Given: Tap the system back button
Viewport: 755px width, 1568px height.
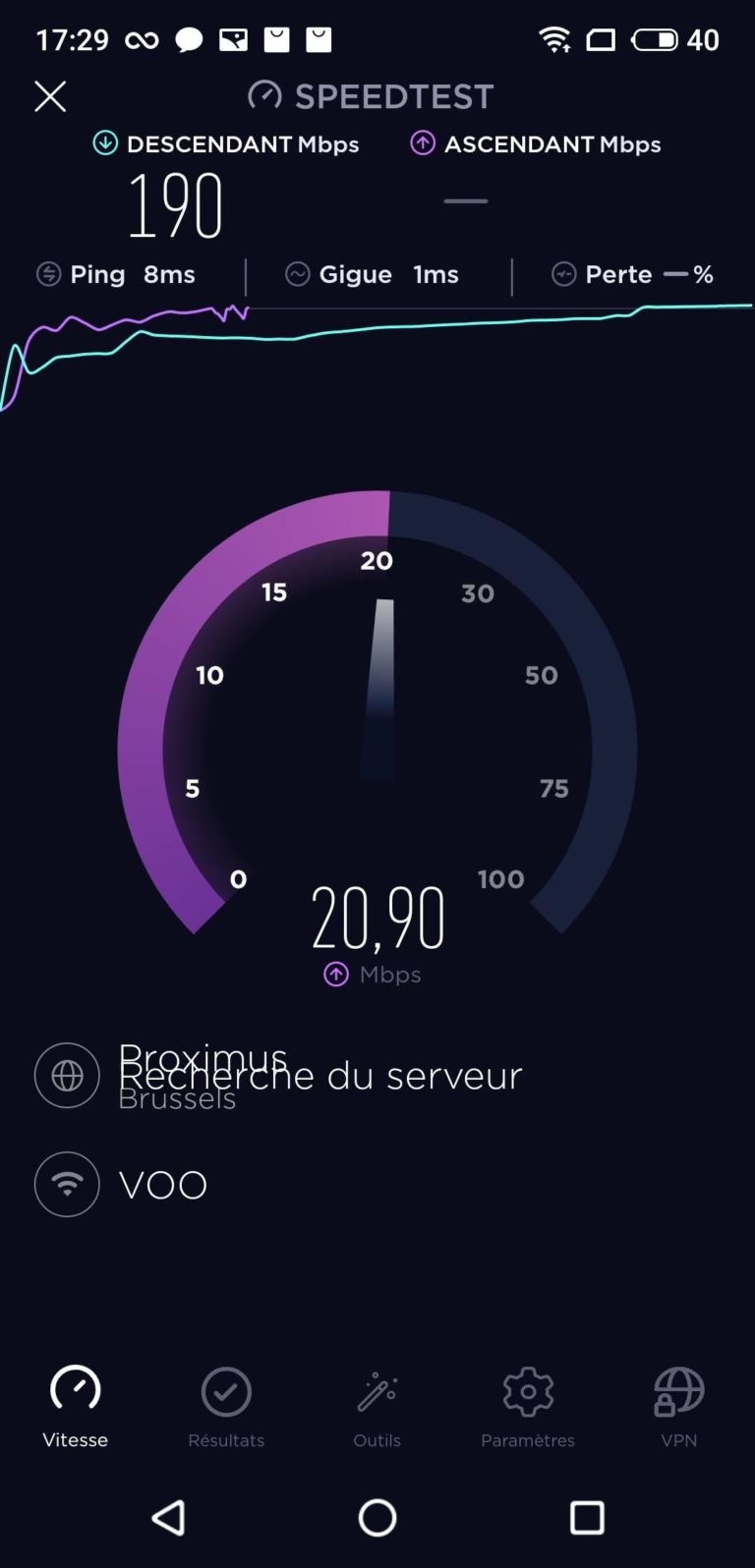Looking at the screenshot, I should [168, 1518].
